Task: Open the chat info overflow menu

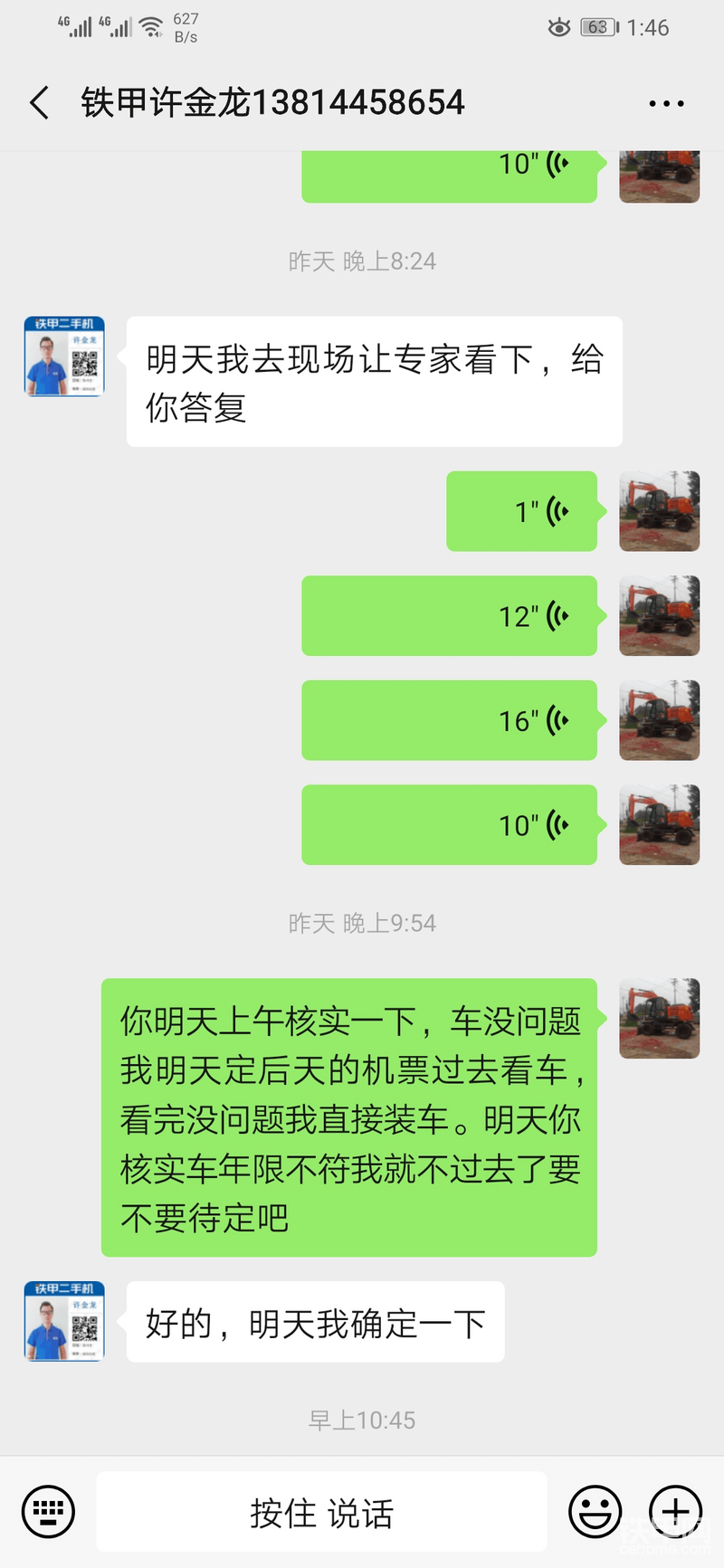Action: [666, 104]
